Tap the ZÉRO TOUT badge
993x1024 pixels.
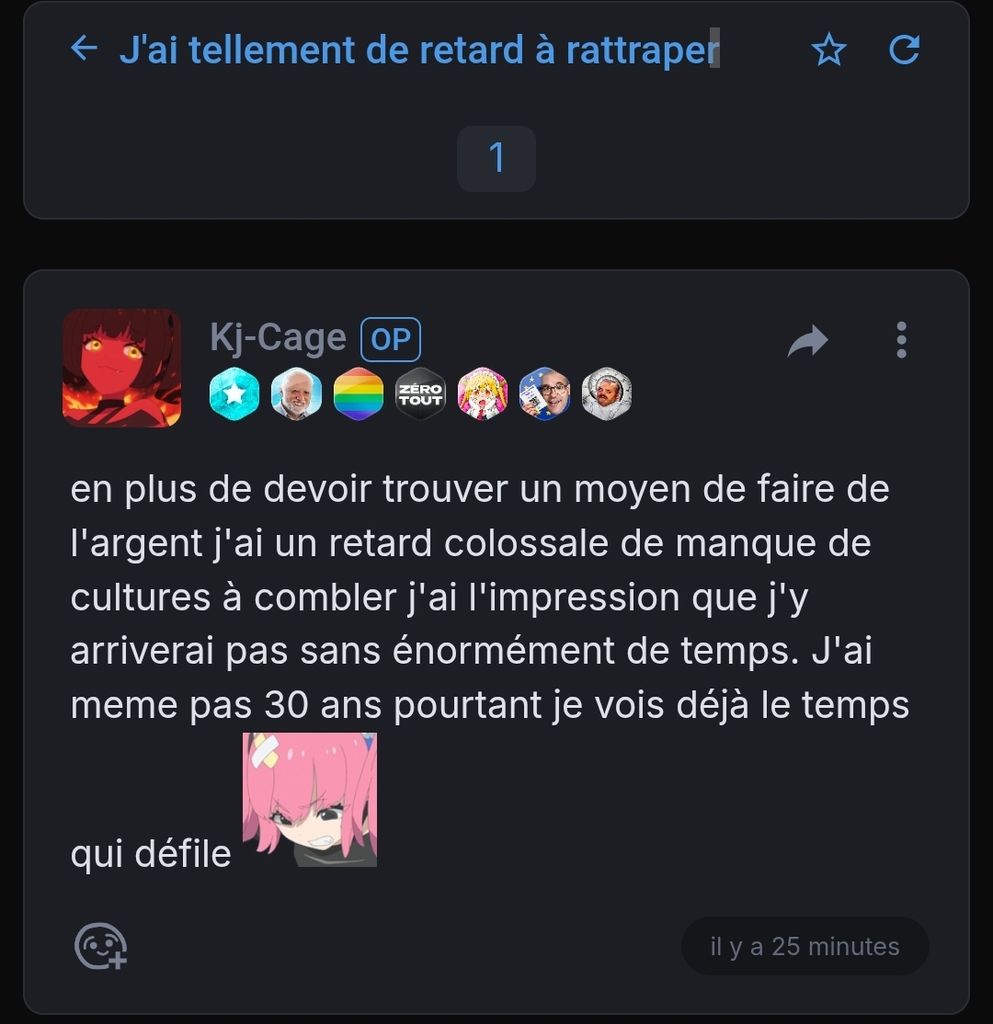(x=420, y=394)
